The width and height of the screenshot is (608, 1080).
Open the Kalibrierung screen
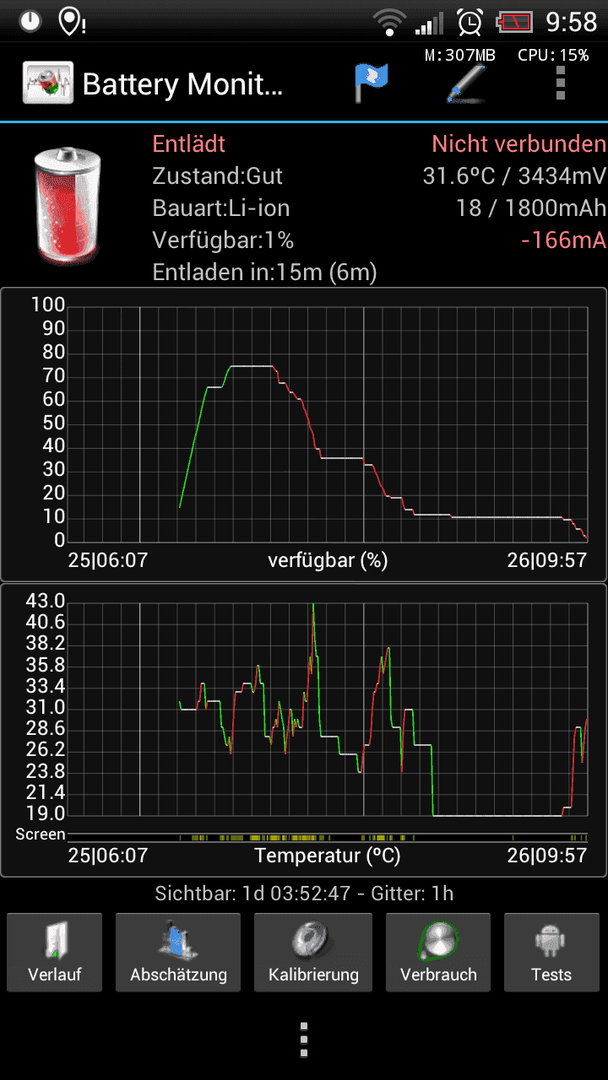[313, 953]
